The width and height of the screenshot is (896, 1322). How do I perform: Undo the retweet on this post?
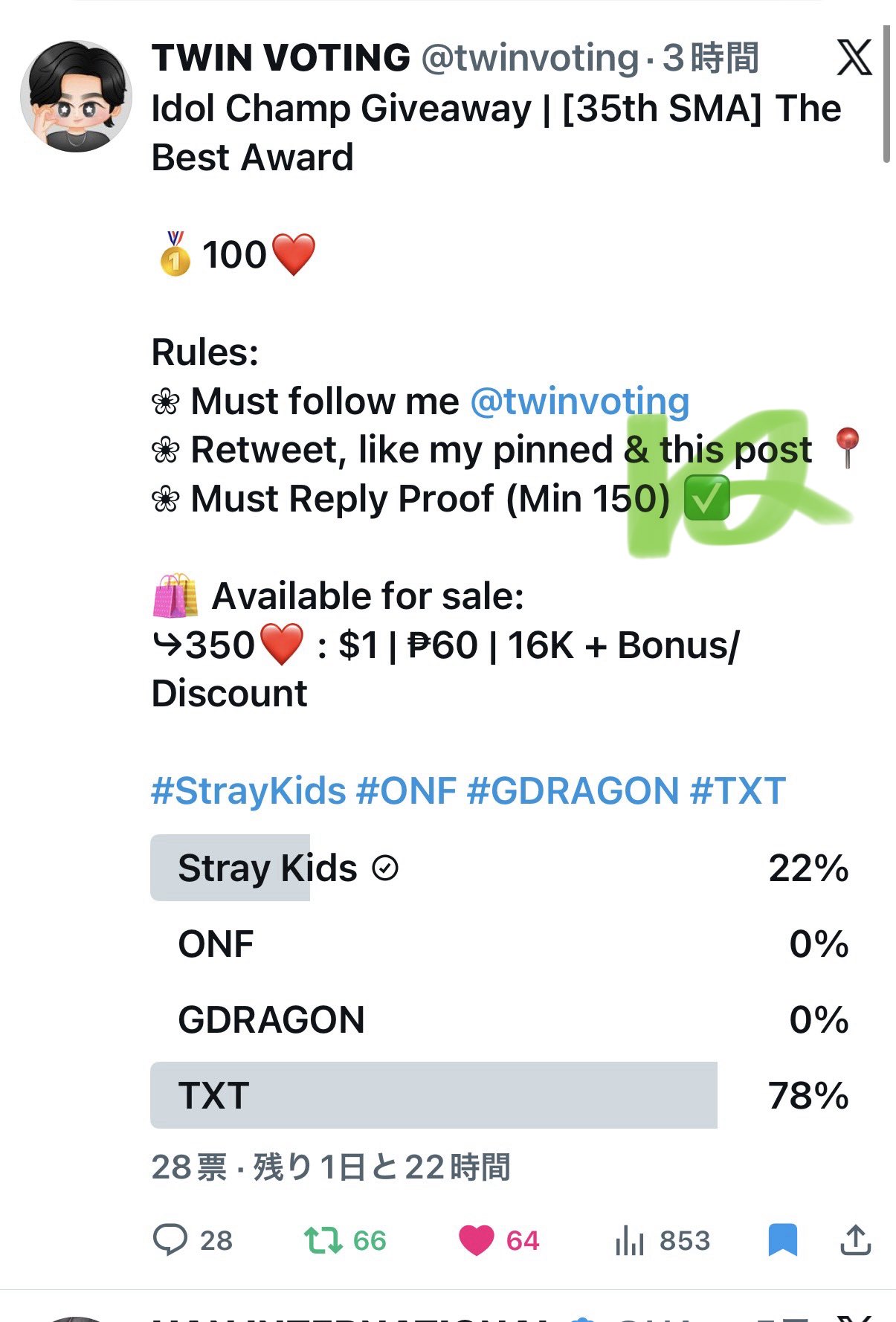323,1240
